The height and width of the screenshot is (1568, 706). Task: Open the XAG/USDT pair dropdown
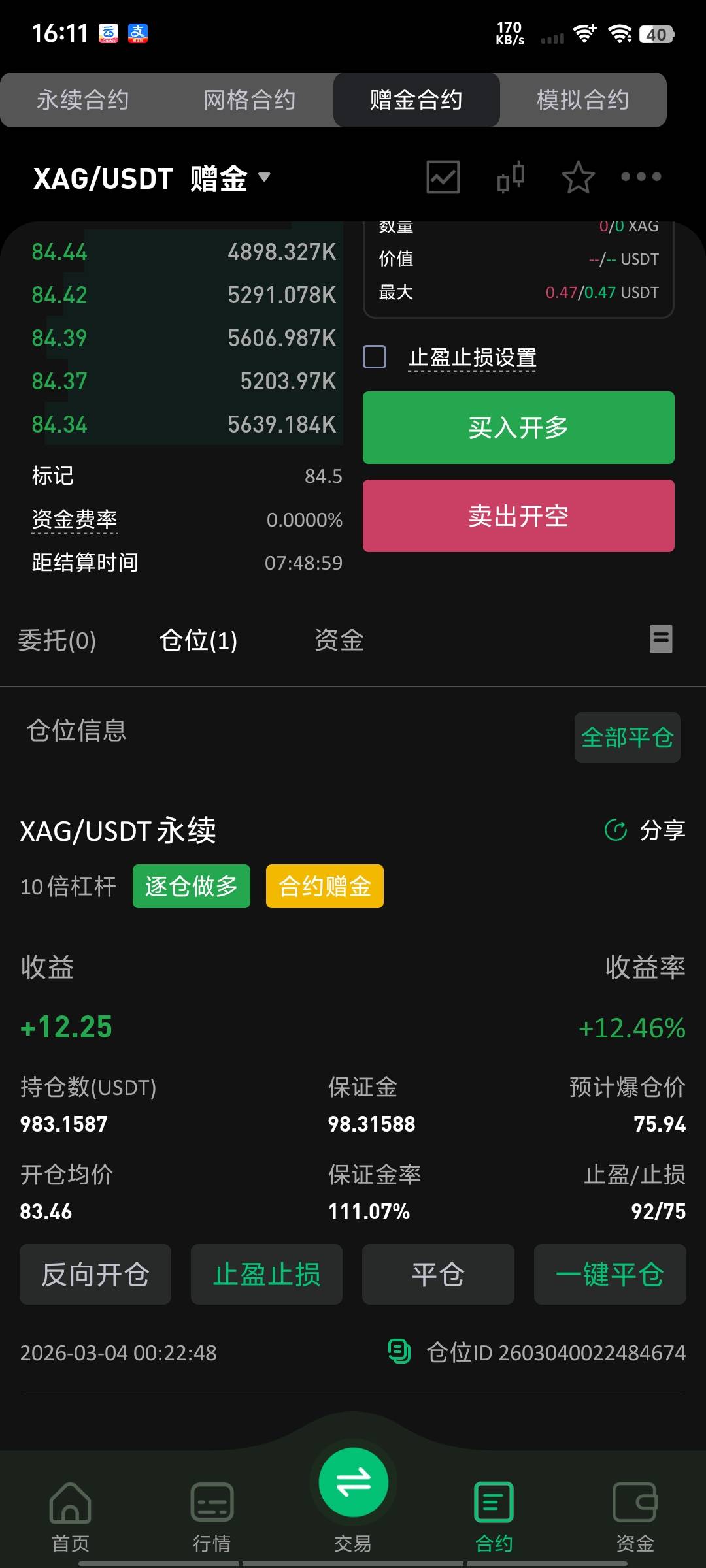click(152, 178)
